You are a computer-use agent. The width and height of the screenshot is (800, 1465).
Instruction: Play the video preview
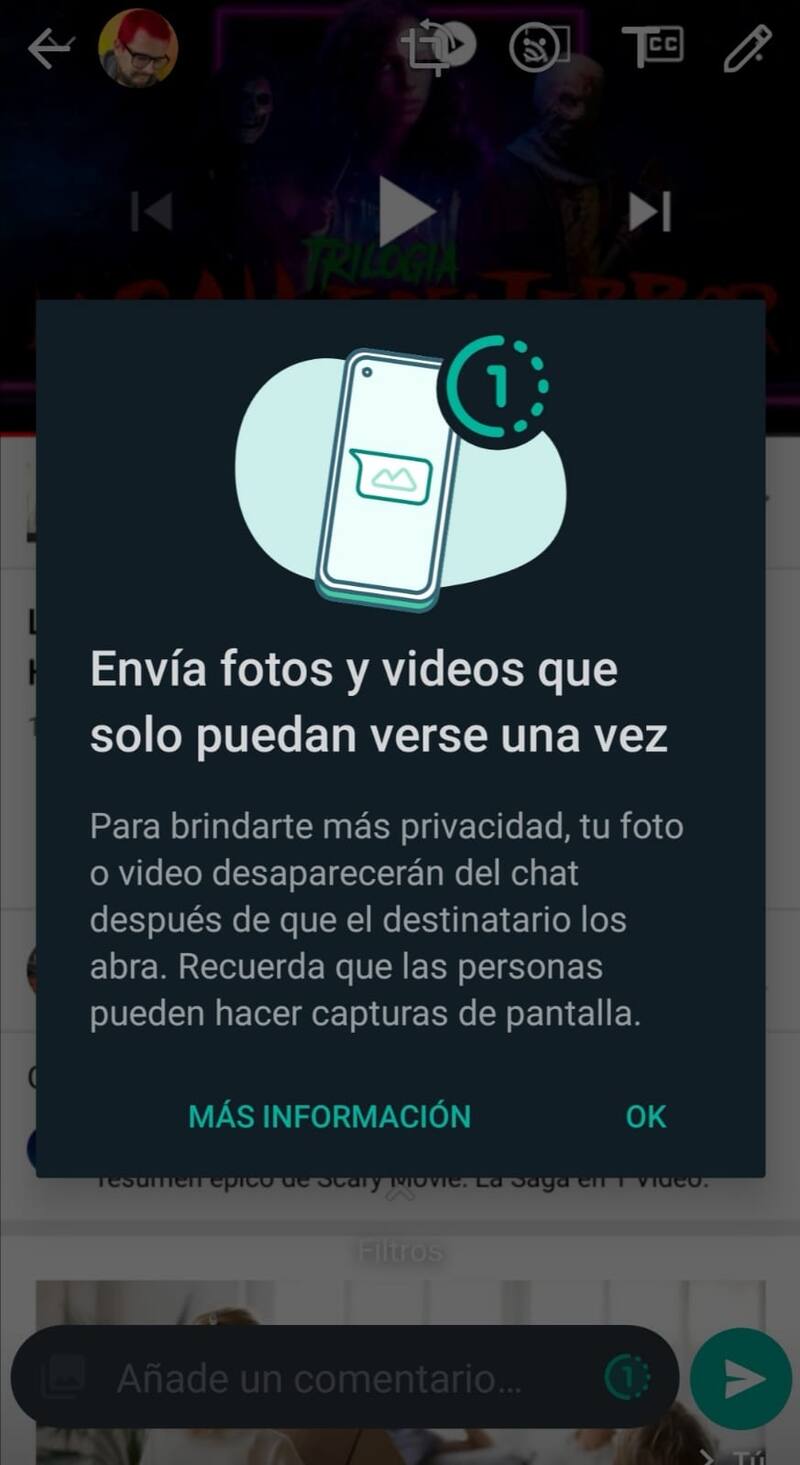tap(405, 210)
